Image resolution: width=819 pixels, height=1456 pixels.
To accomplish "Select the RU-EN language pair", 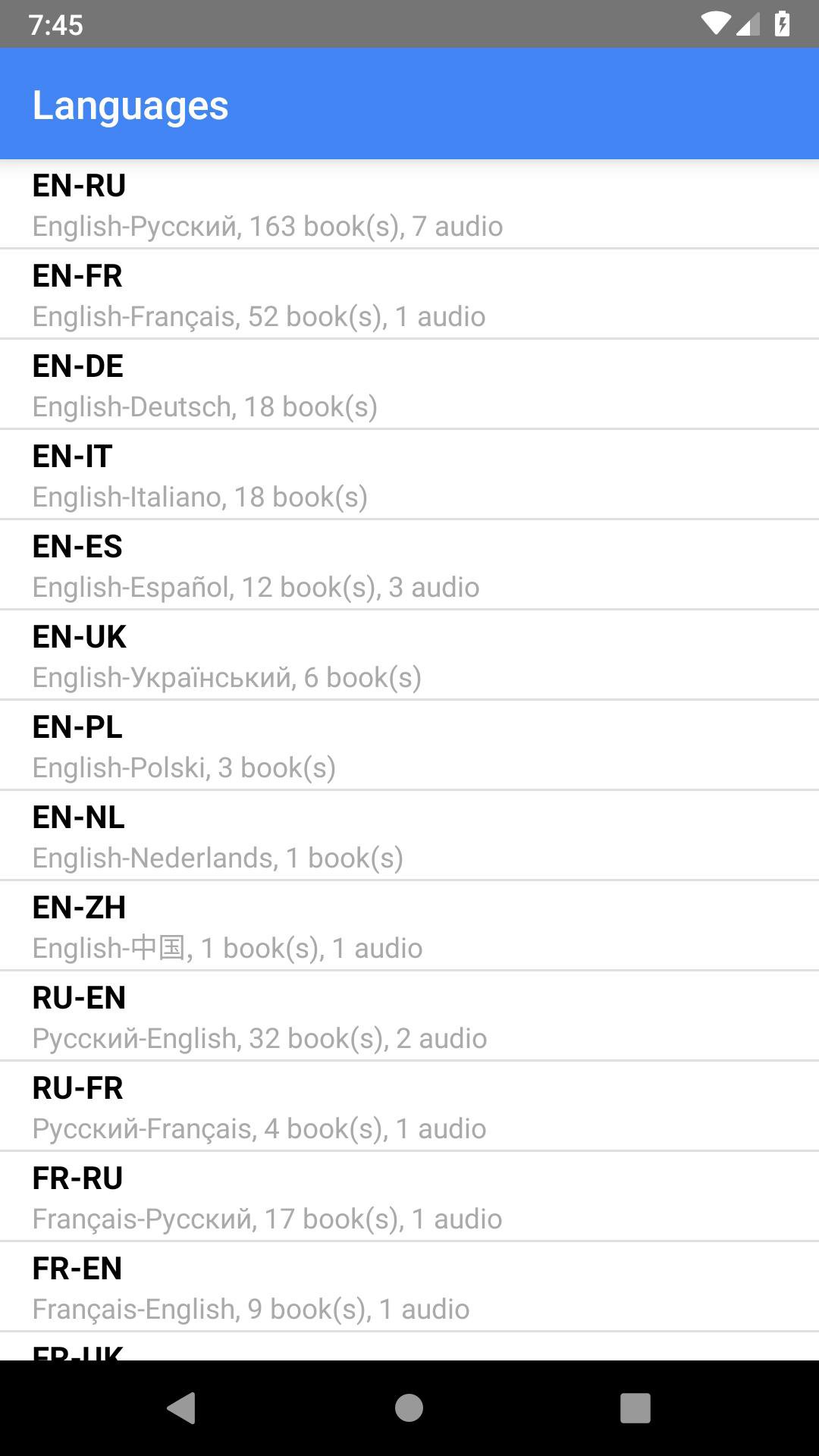I will click(x=409, y=1016).
